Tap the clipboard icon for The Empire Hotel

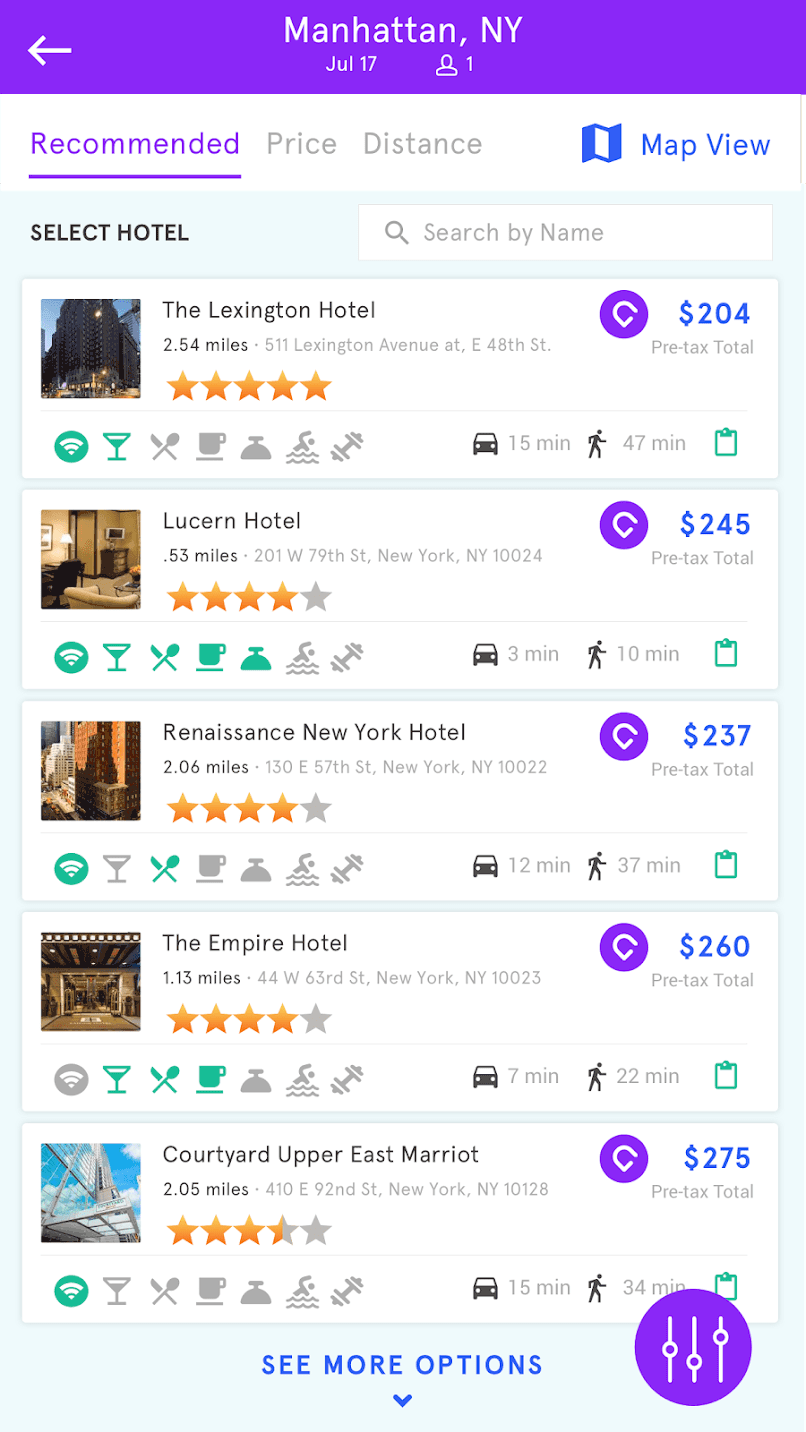(726, 1076)
